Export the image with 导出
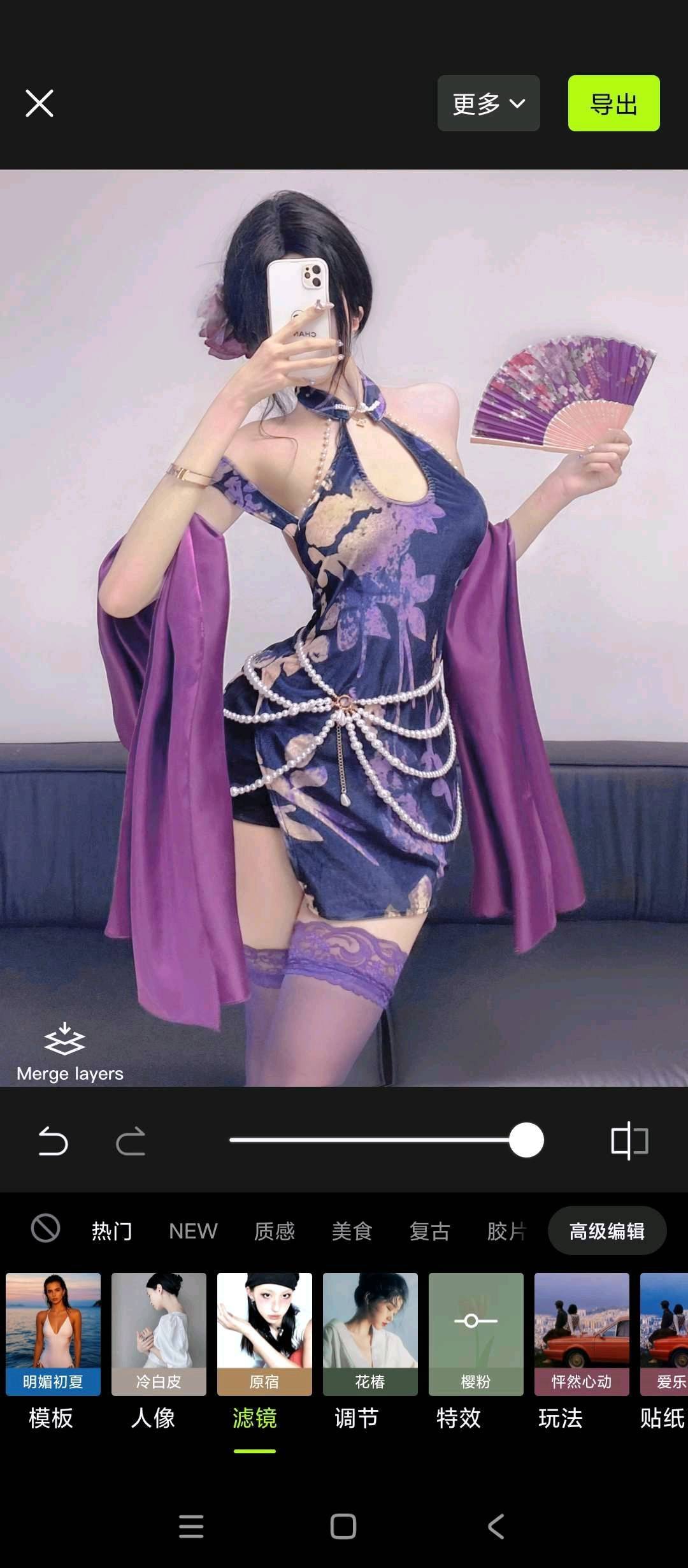The image size is (688, 1568). [x=613, y=103]
